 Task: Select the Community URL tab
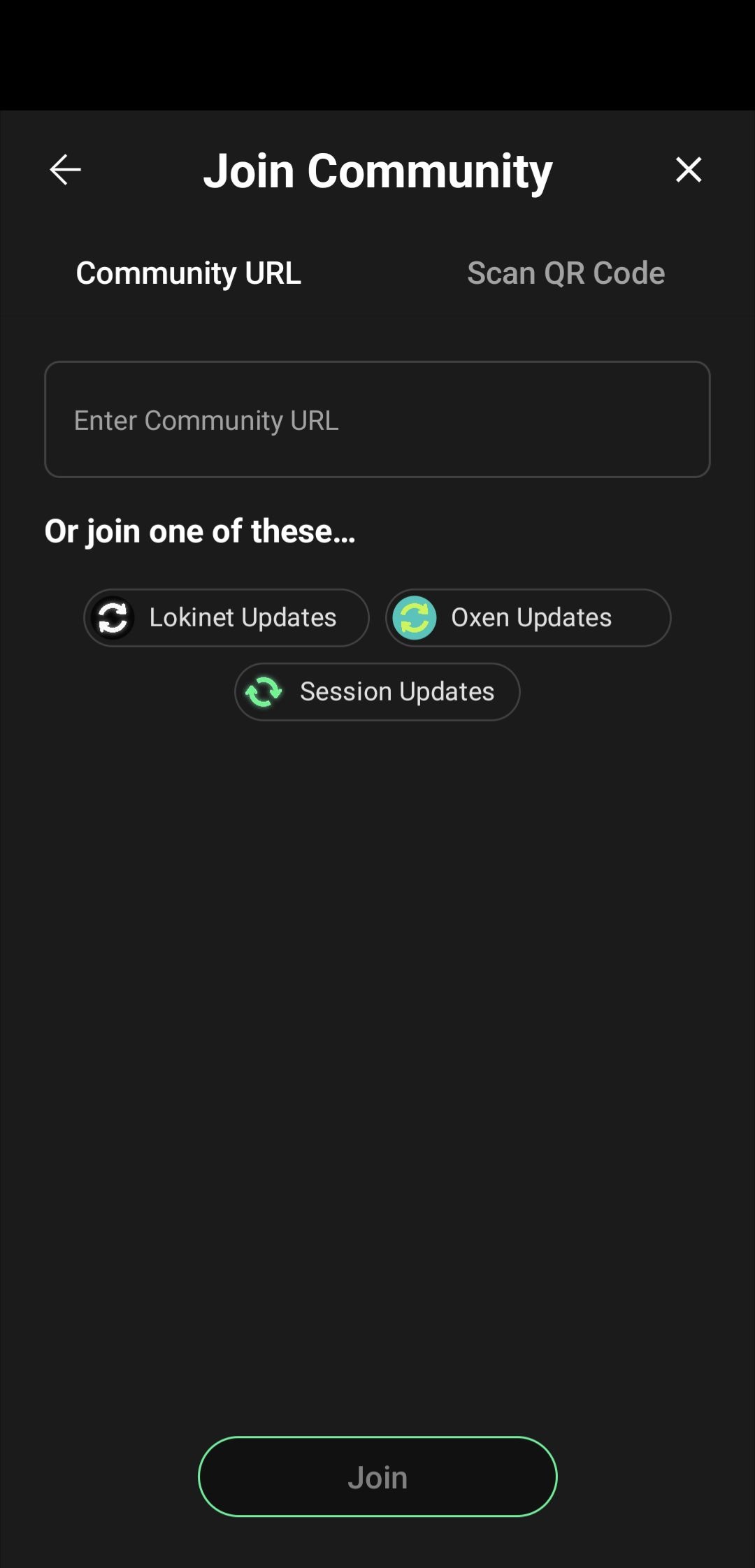point(189,273)
